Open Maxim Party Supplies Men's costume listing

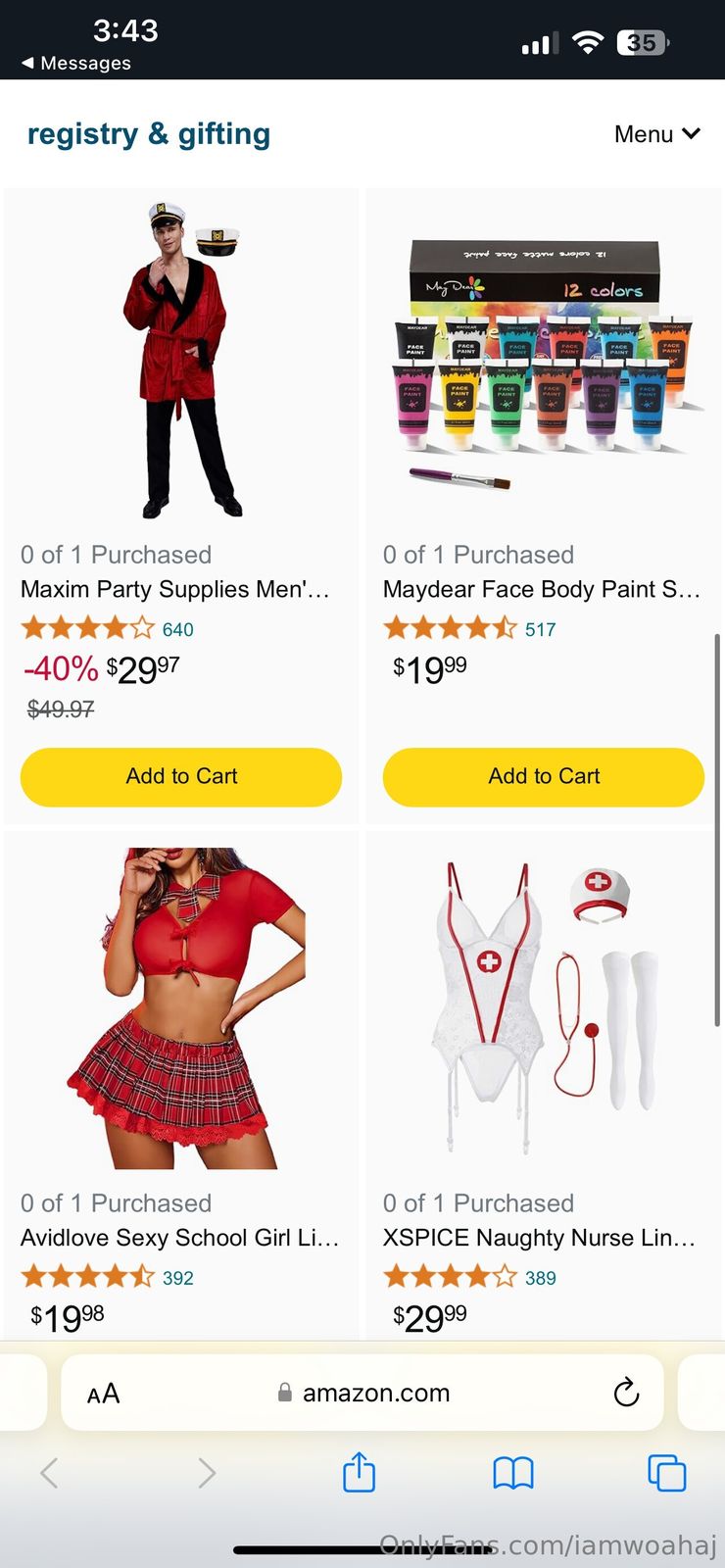point(174,589)
